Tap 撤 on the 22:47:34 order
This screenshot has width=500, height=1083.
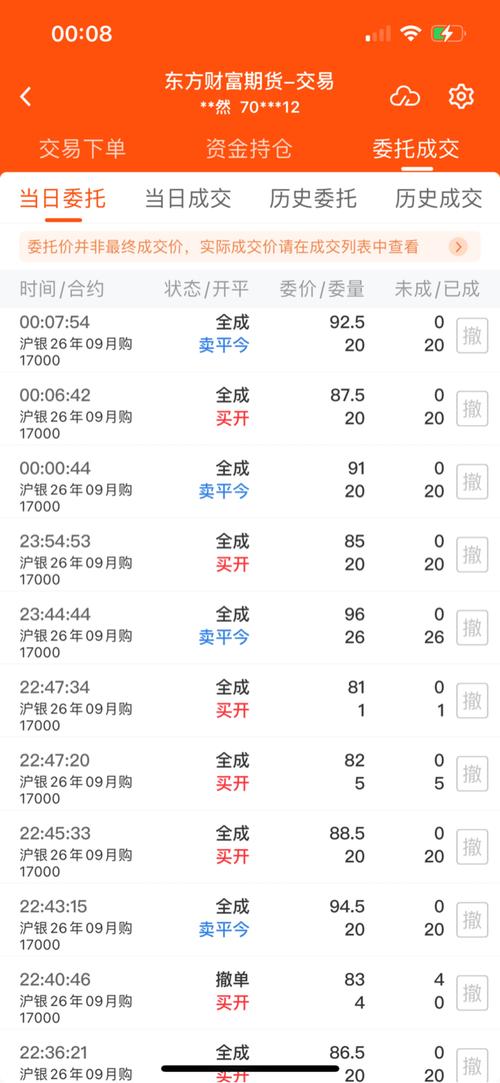pos(472,701)
